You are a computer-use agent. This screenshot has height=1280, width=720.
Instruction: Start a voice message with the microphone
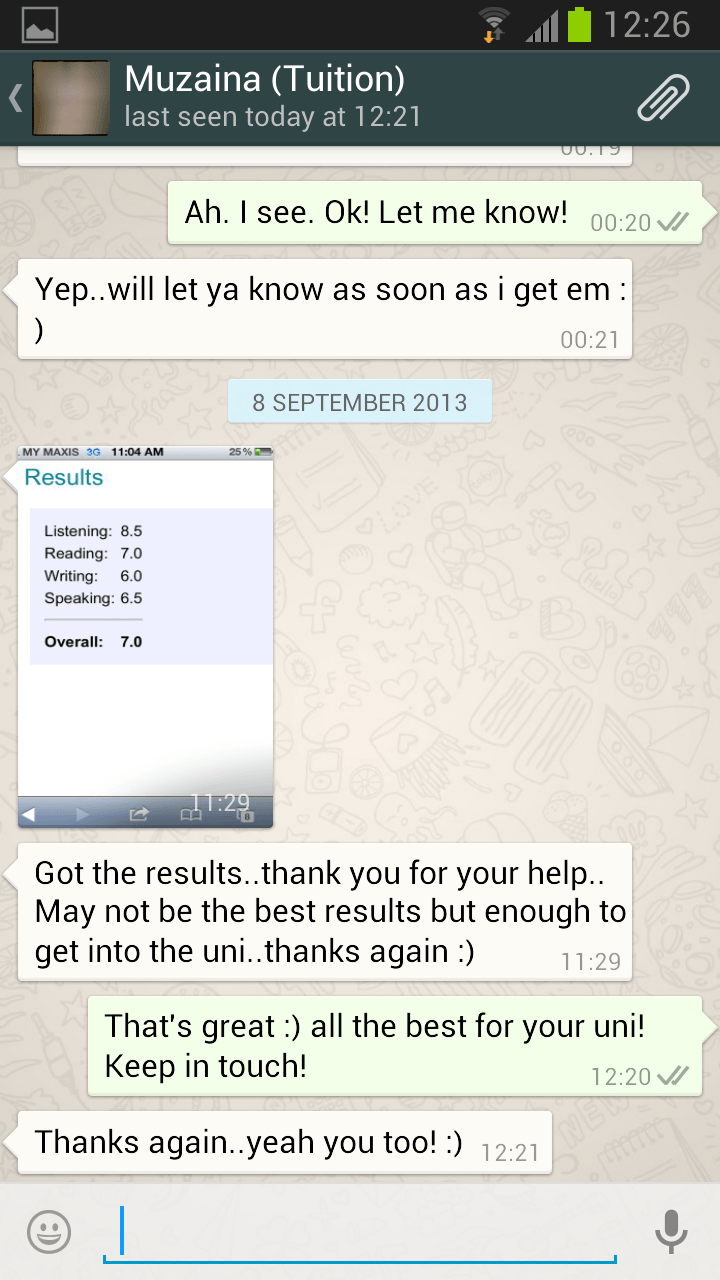coord(671,1231)
